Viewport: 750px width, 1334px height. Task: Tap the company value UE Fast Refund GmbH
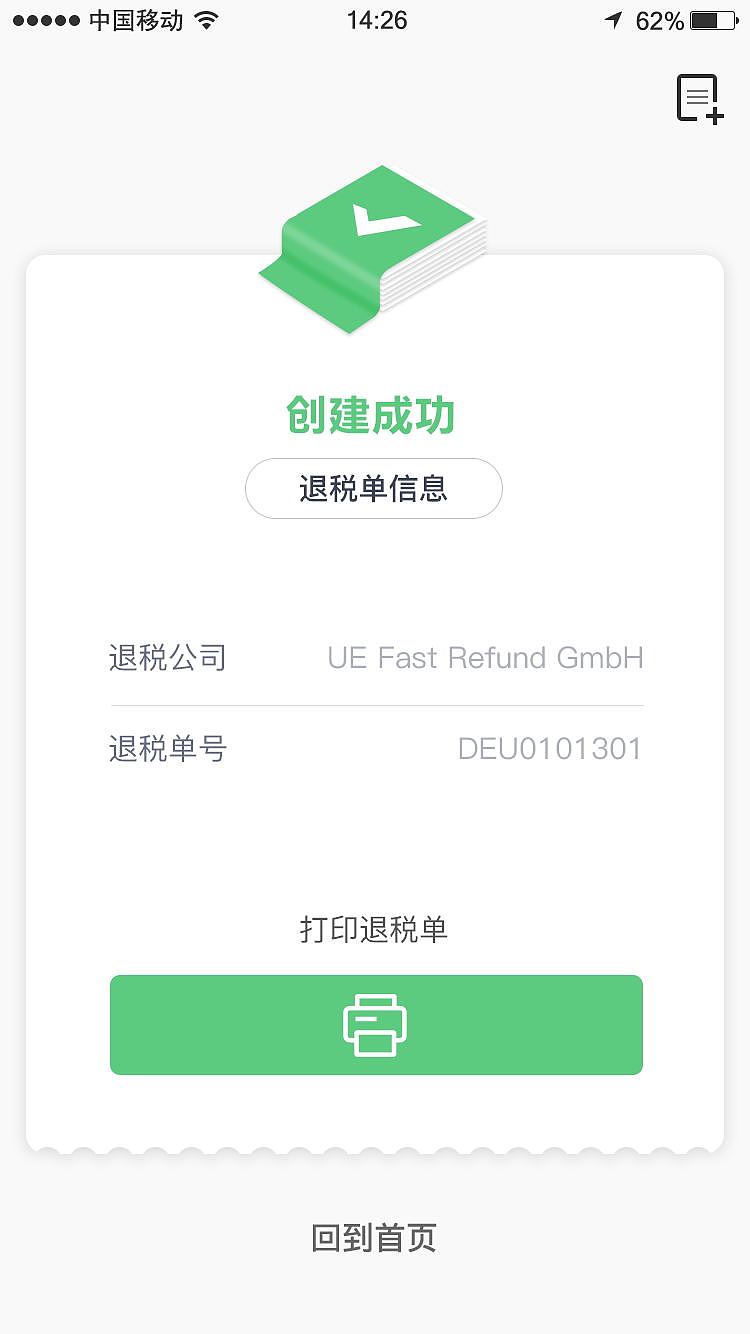pyautogui.click(x=486, y=657)
